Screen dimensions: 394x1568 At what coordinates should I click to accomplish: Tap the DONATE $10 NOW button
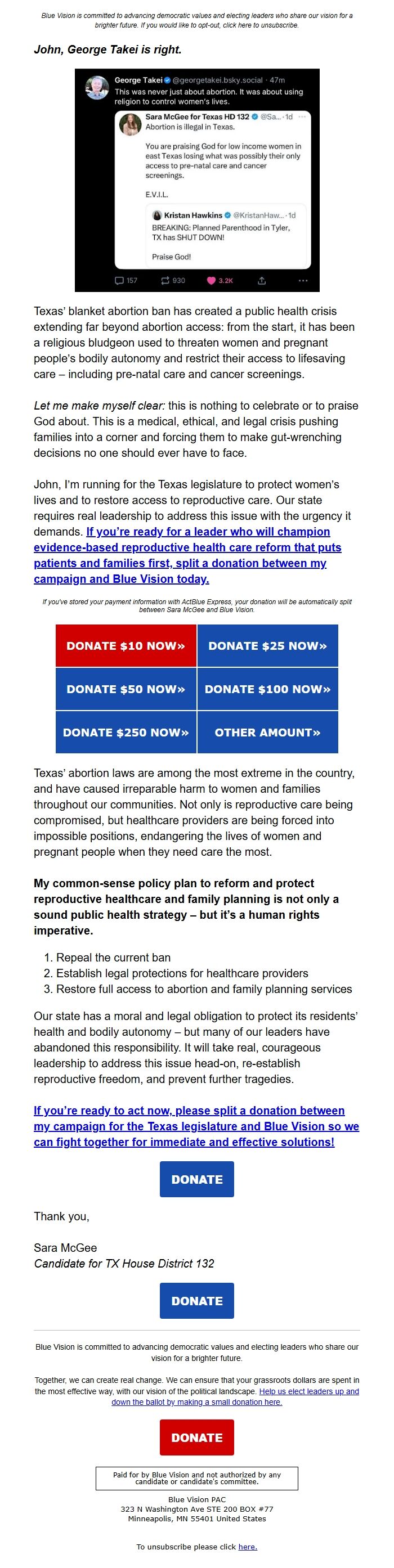click(126, 645)
